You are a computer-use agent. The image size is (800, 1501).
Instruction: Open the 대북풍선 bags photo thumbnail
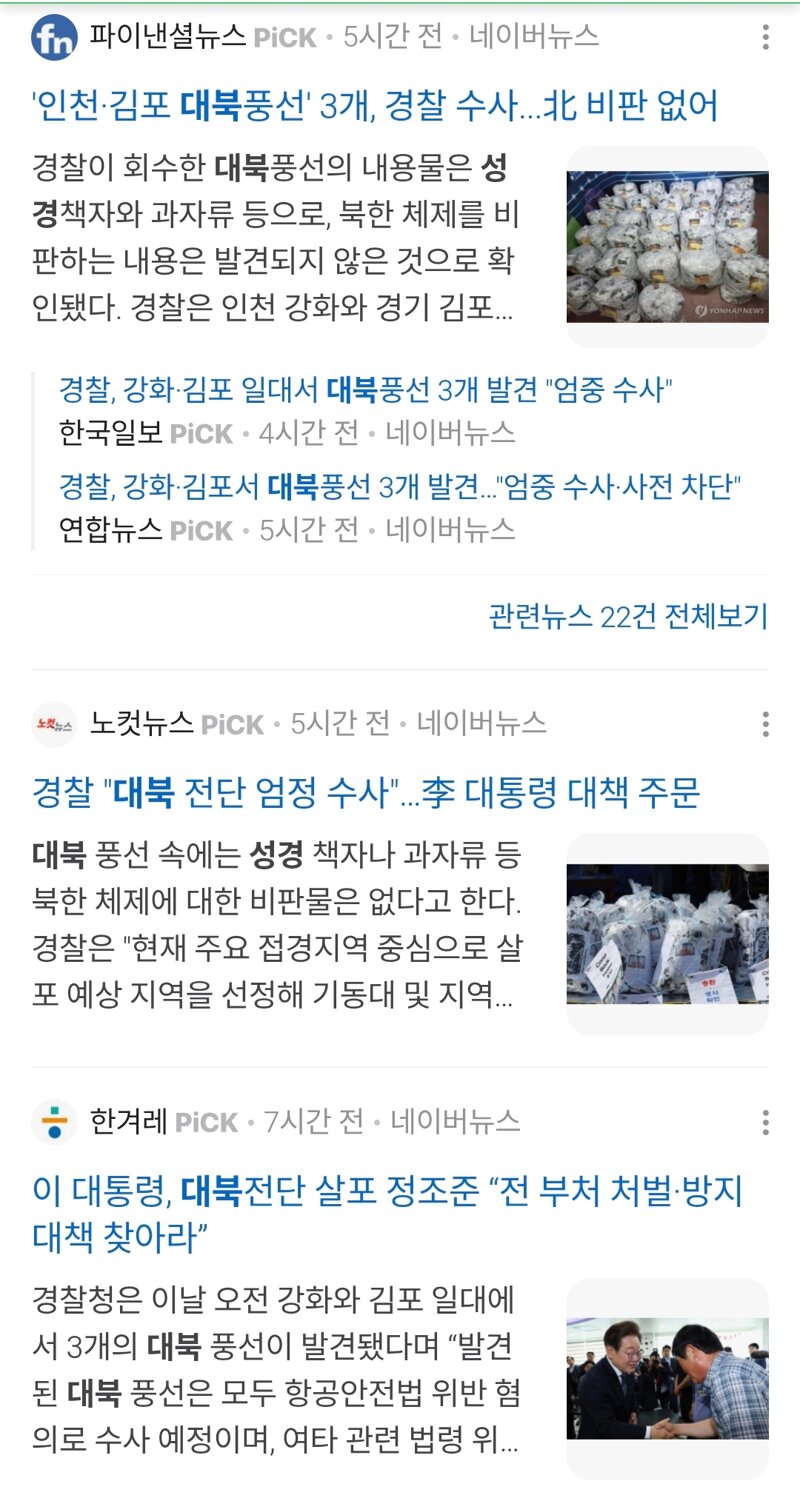(667, 246)
